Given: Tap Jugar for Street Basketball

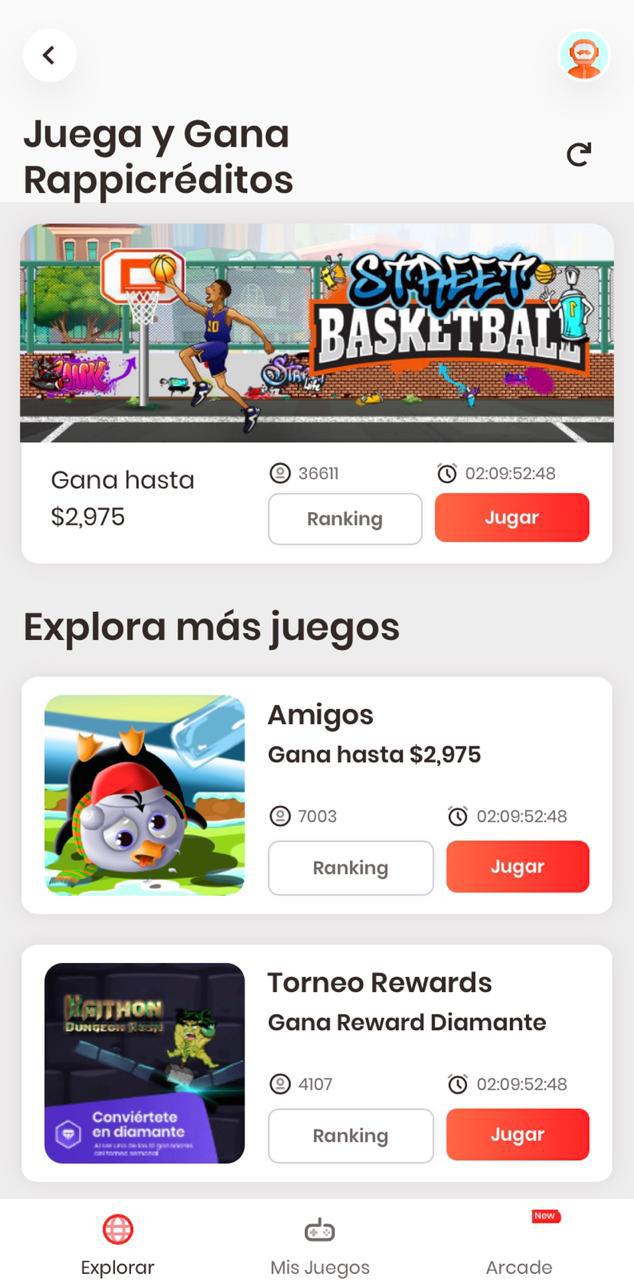Looking at the screenshot, I should (511, 518).
